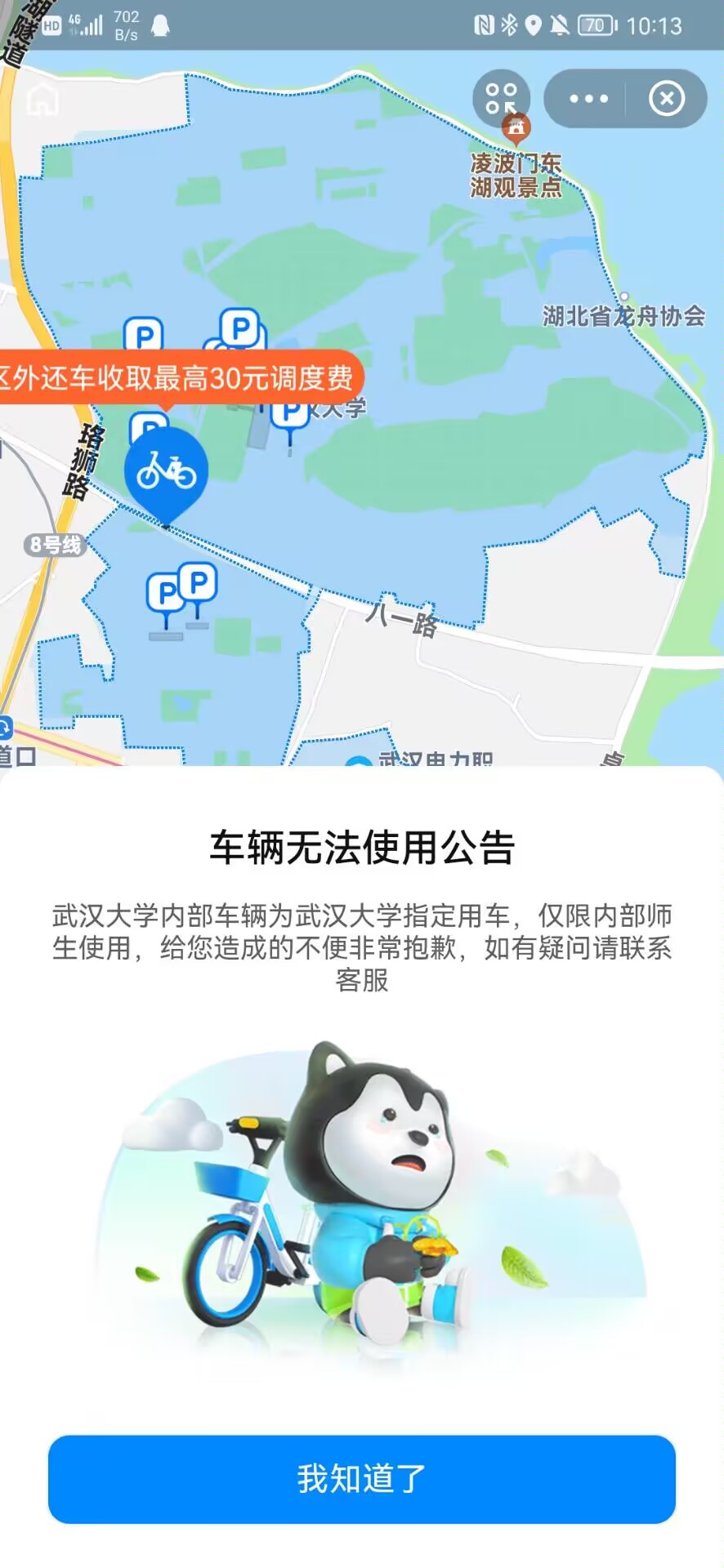Viewport: 724px width, 1568px height.
Task: Close the mini program
Action: [x=666, y=99]
